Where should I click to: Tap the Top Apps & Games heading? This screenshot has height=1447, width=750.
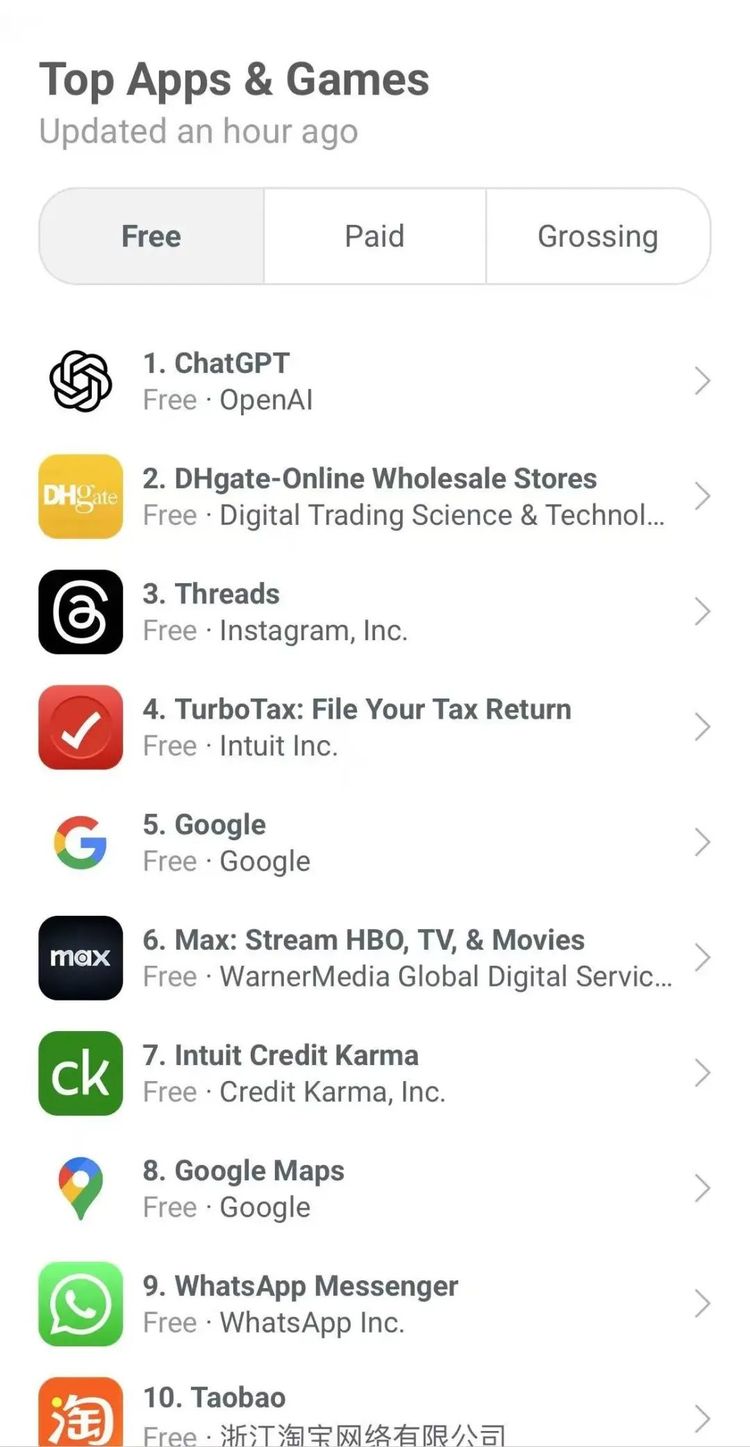(233, 80)
